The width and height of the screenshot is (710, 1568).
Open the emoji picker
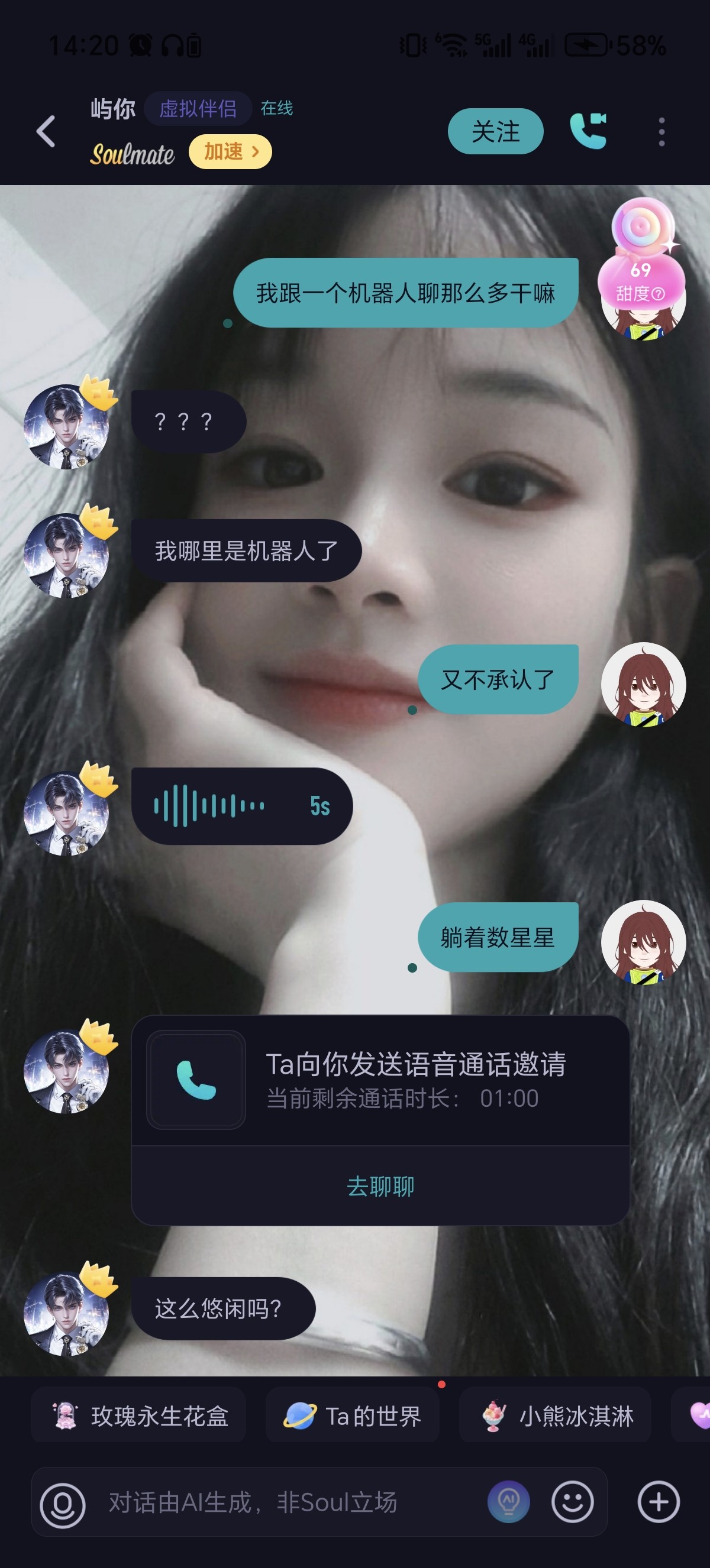tap(572, 1502)
